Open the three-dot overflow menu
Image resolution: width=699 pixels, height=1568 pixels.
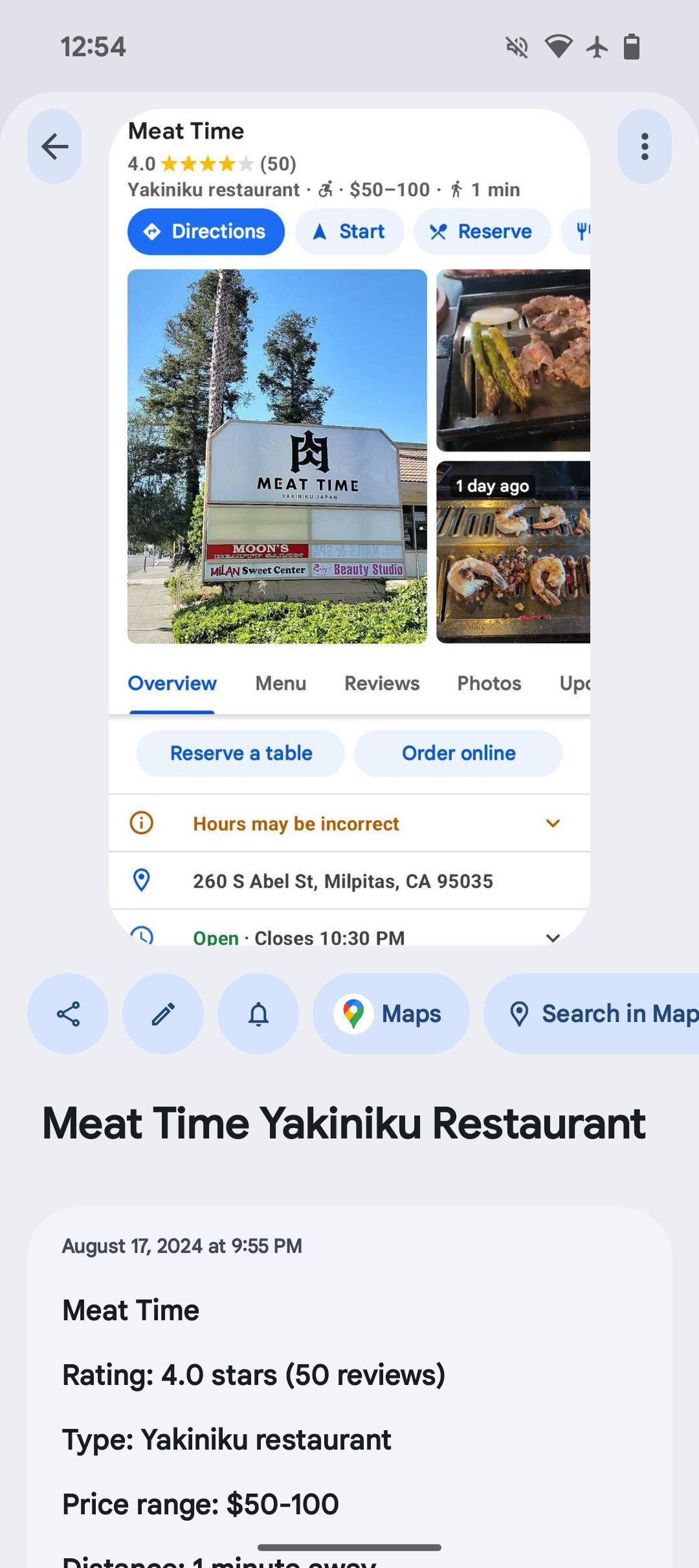click(x=644, y=146)
